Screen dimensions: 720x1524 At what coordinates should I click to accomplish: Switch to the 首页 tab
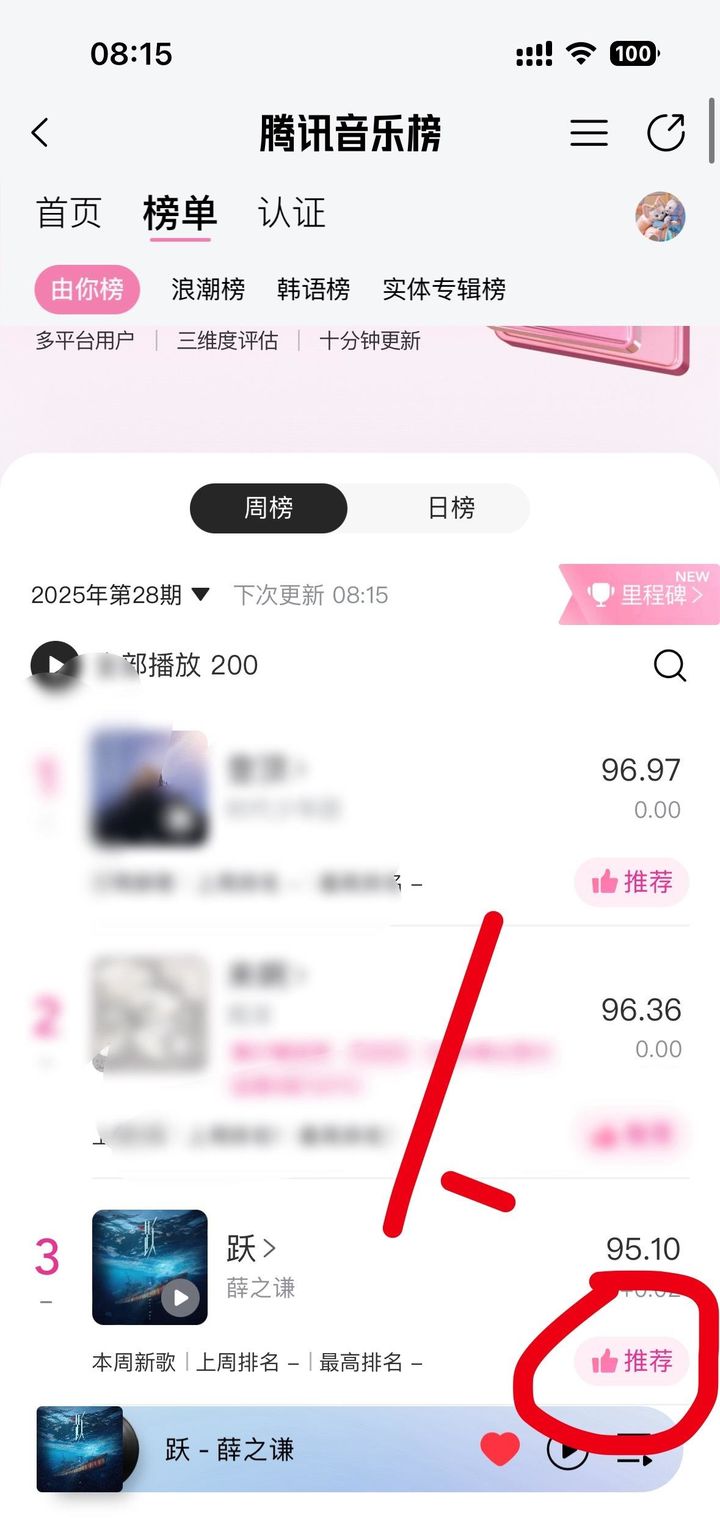pyautogui.click(x=69, y=213)
